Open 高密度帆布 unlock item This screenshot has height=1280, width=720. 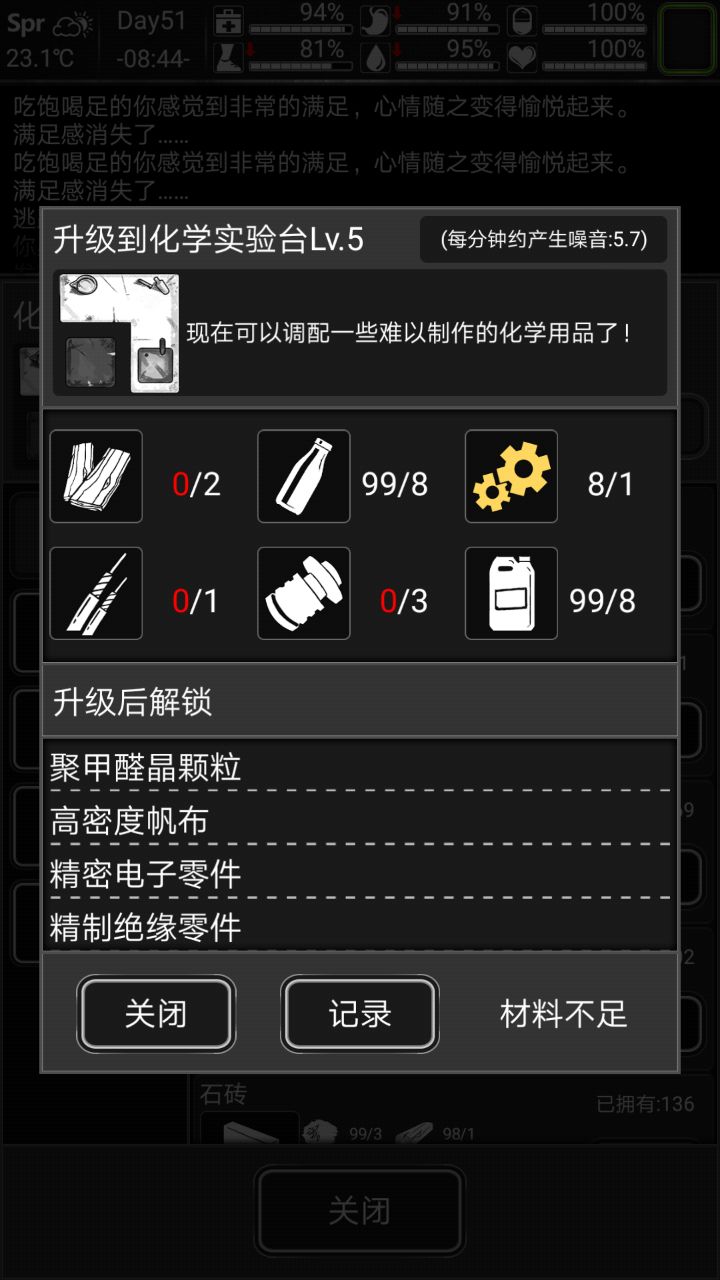pos(358,820)
